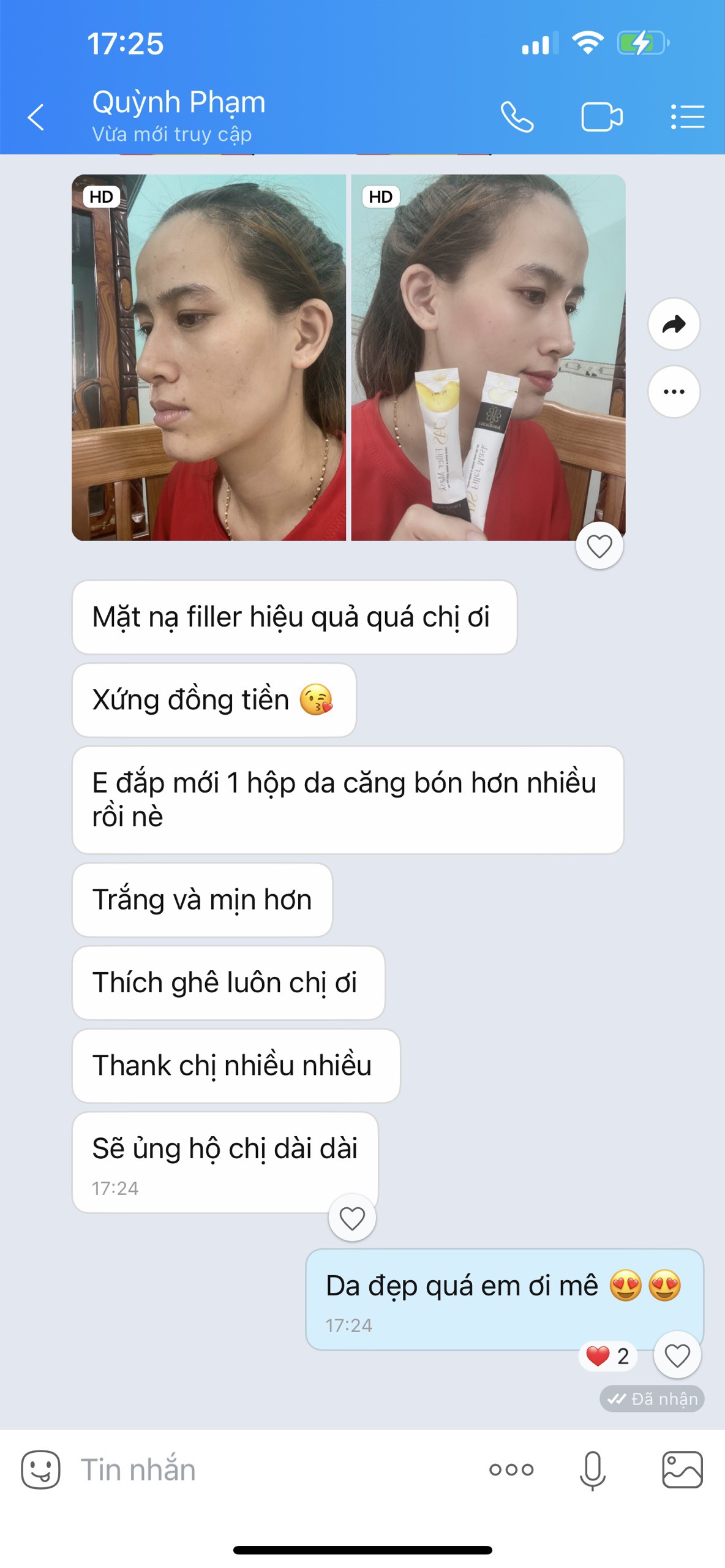This screenshot has height=1568, width=725.
Task: Open the left HD photo
Action: (209, 357)
